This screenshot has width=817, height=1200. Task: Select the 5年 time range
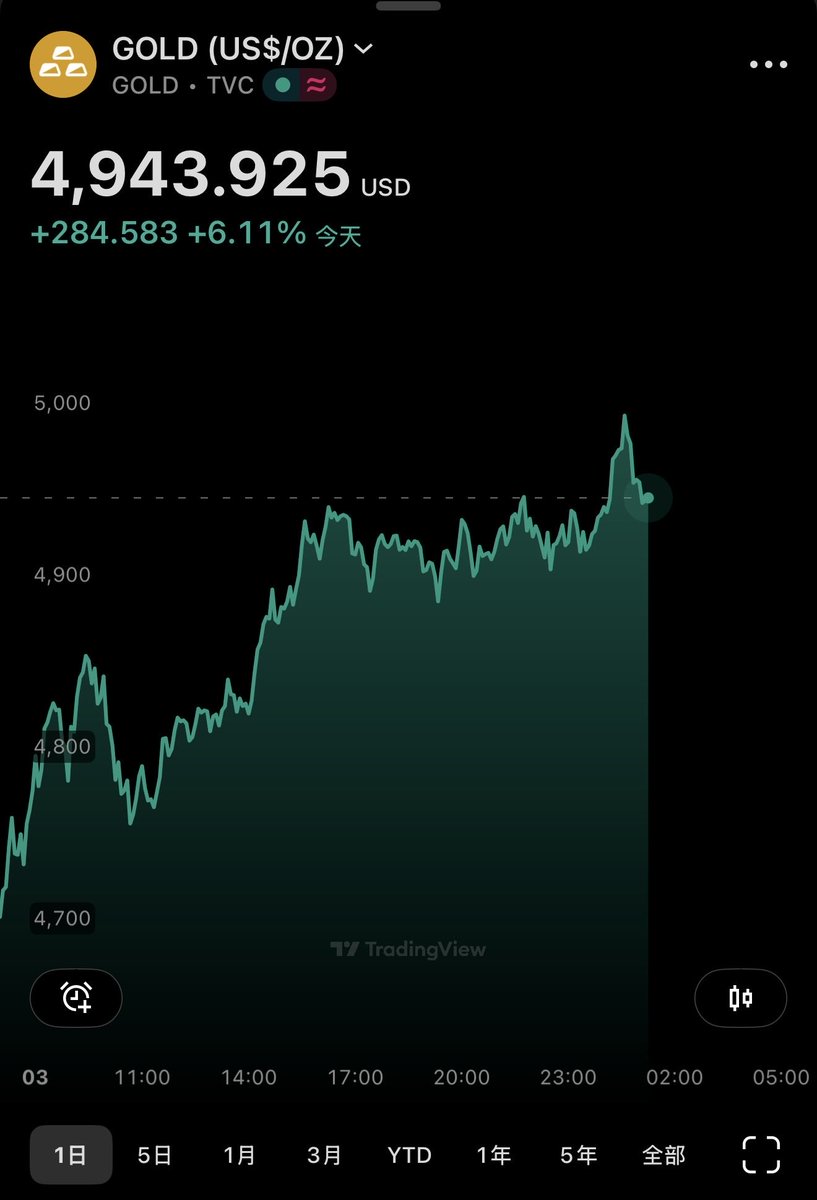tap(579, 1155)
